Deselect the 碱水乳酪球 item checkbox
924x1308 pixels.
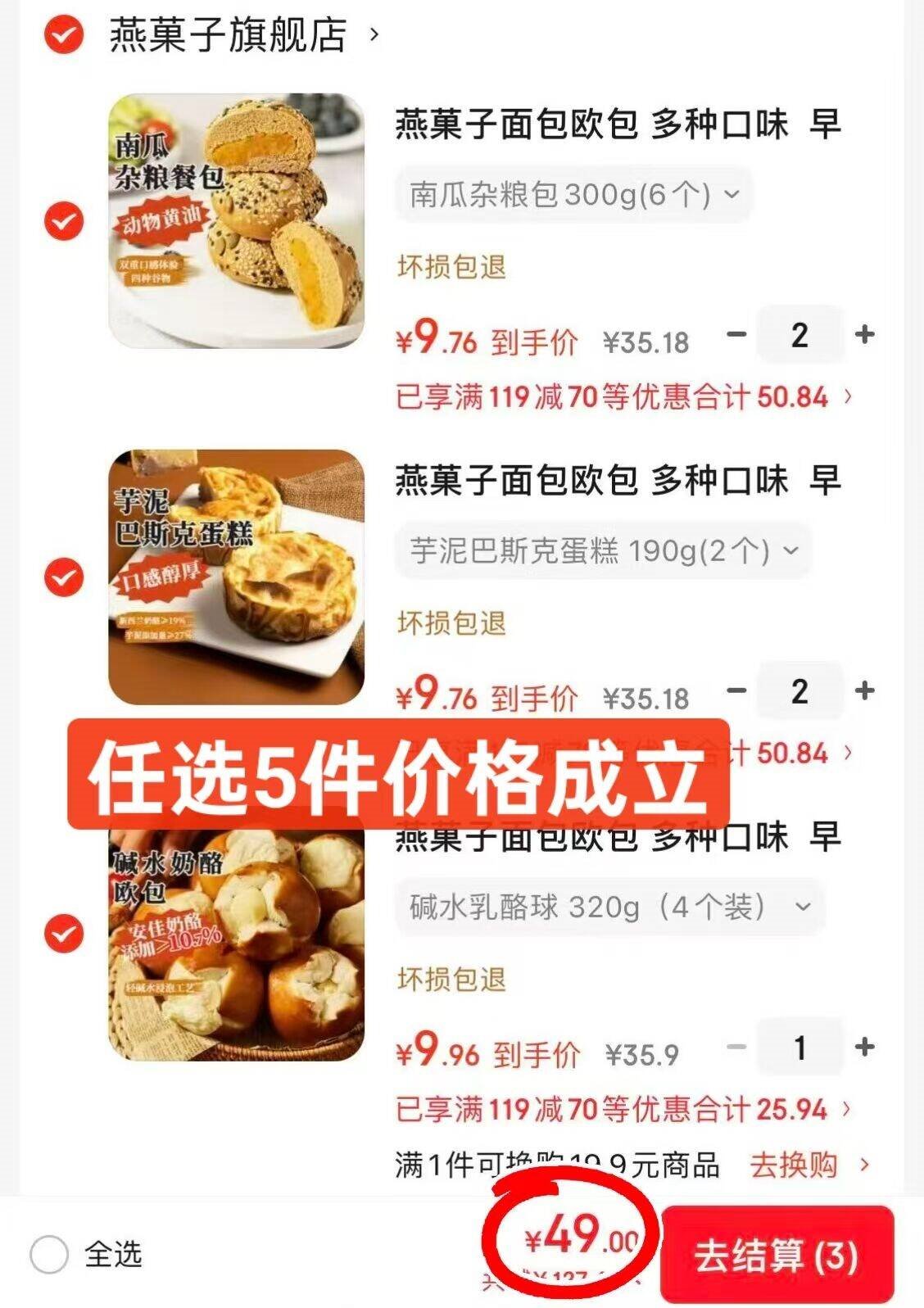click(64, 934)
